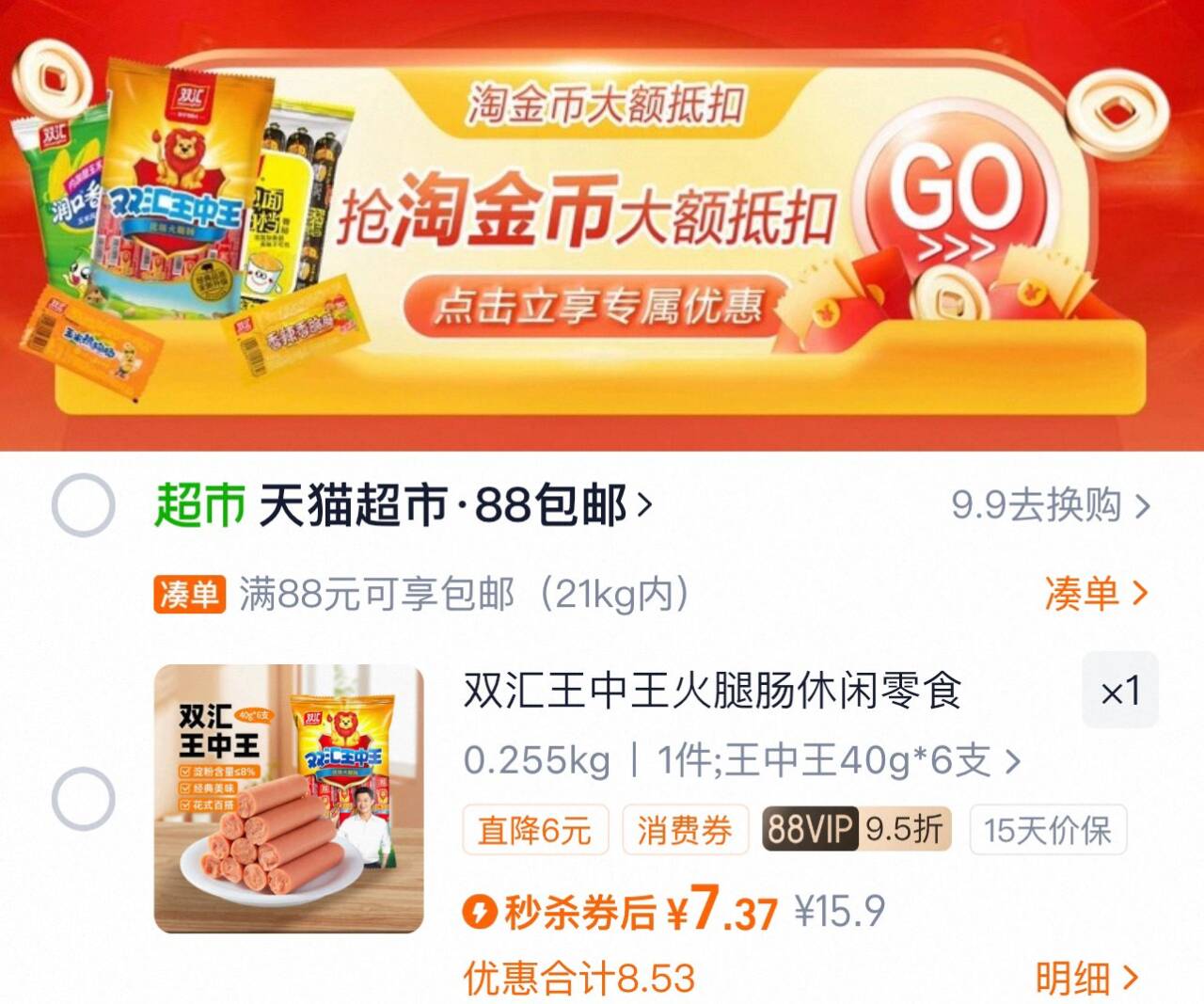Image resolution: width=1204 pixels, height=1004 pixels.
Task: Select all items from 天猫超市 store
Action: pyautogui.click(x=83, y=505)
